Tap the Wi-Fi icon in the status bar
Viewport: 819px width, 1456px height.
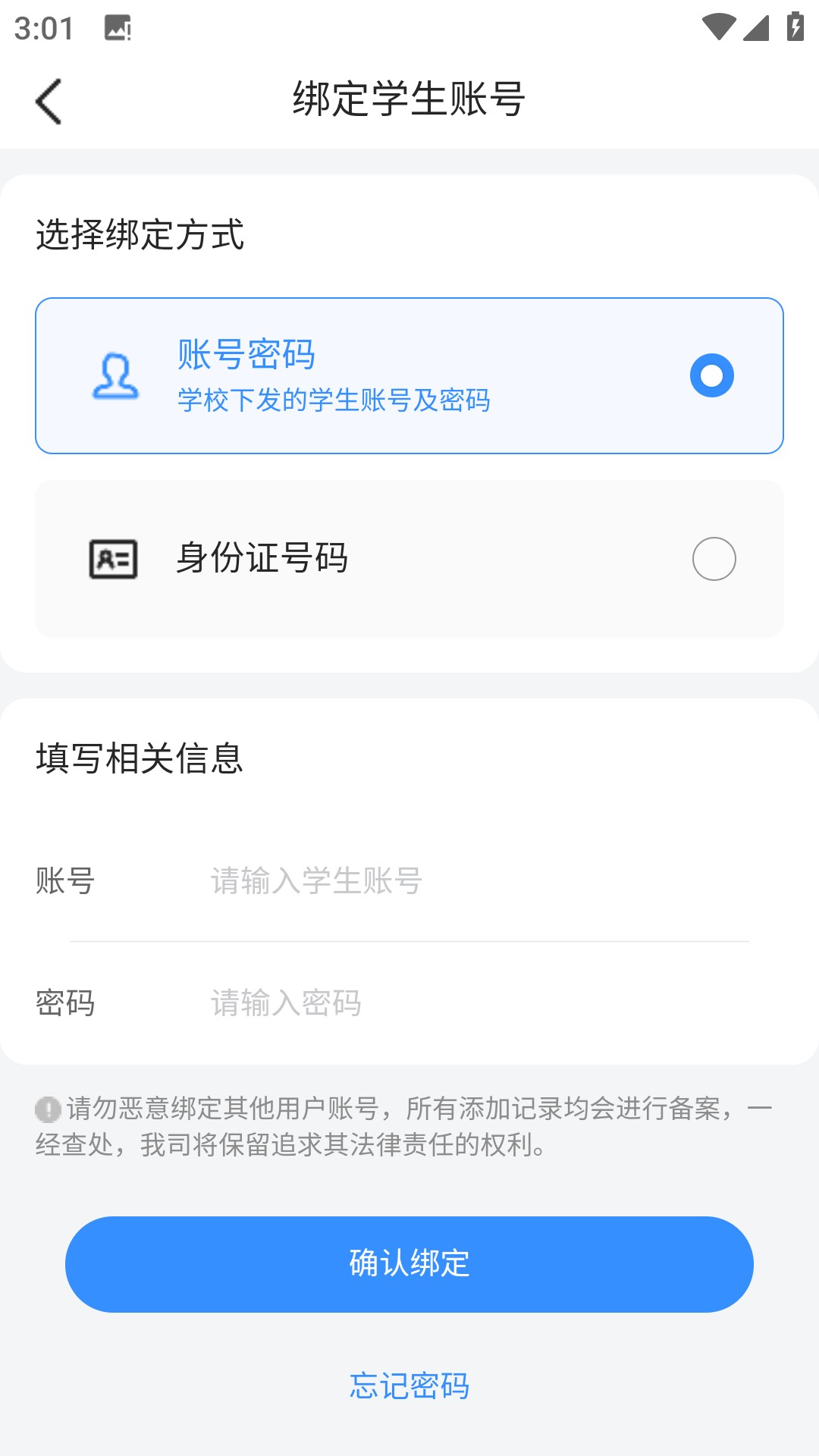[x=720, y=26]
